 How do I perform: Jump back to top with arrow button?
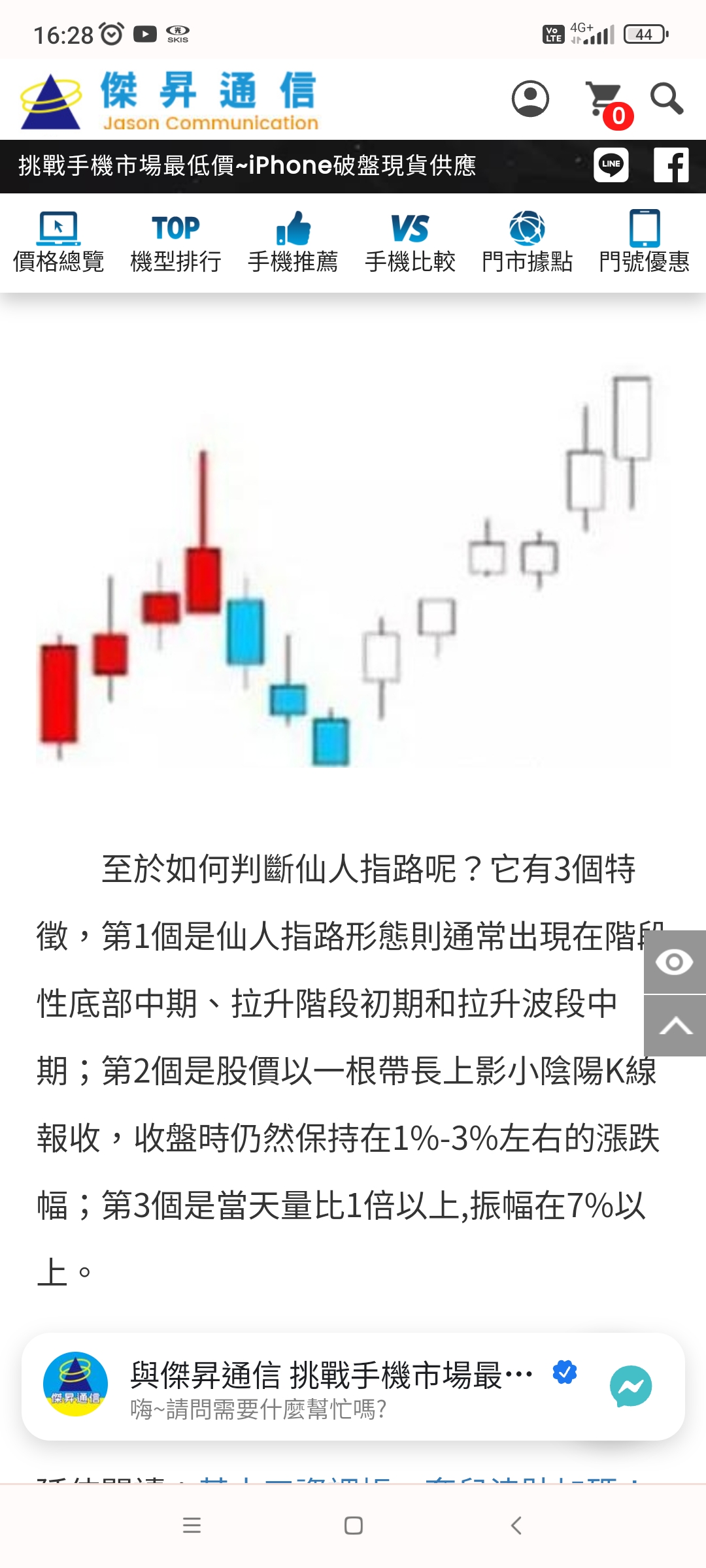coord(675,1026)
